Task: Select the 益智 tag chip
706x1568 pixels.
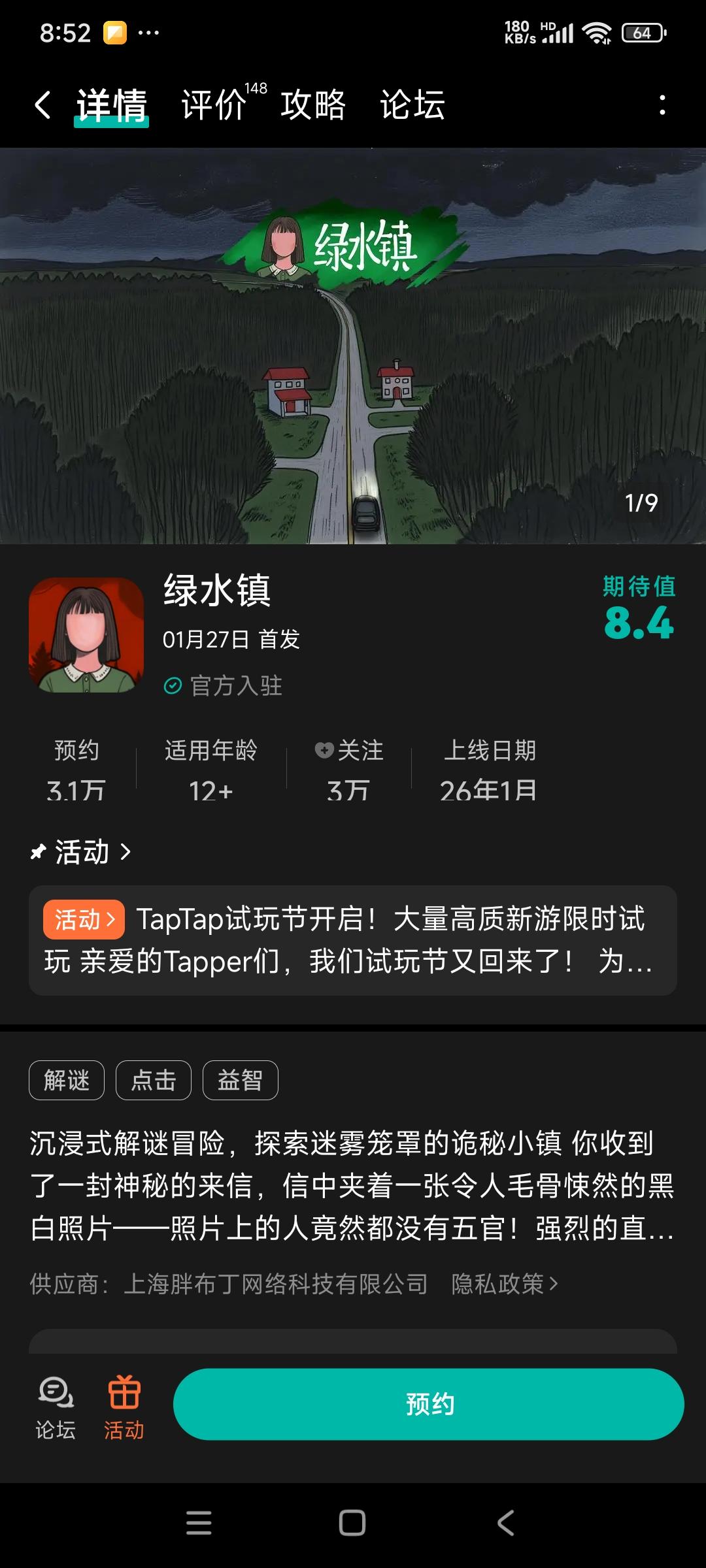Action: [x=241, y=1080]
